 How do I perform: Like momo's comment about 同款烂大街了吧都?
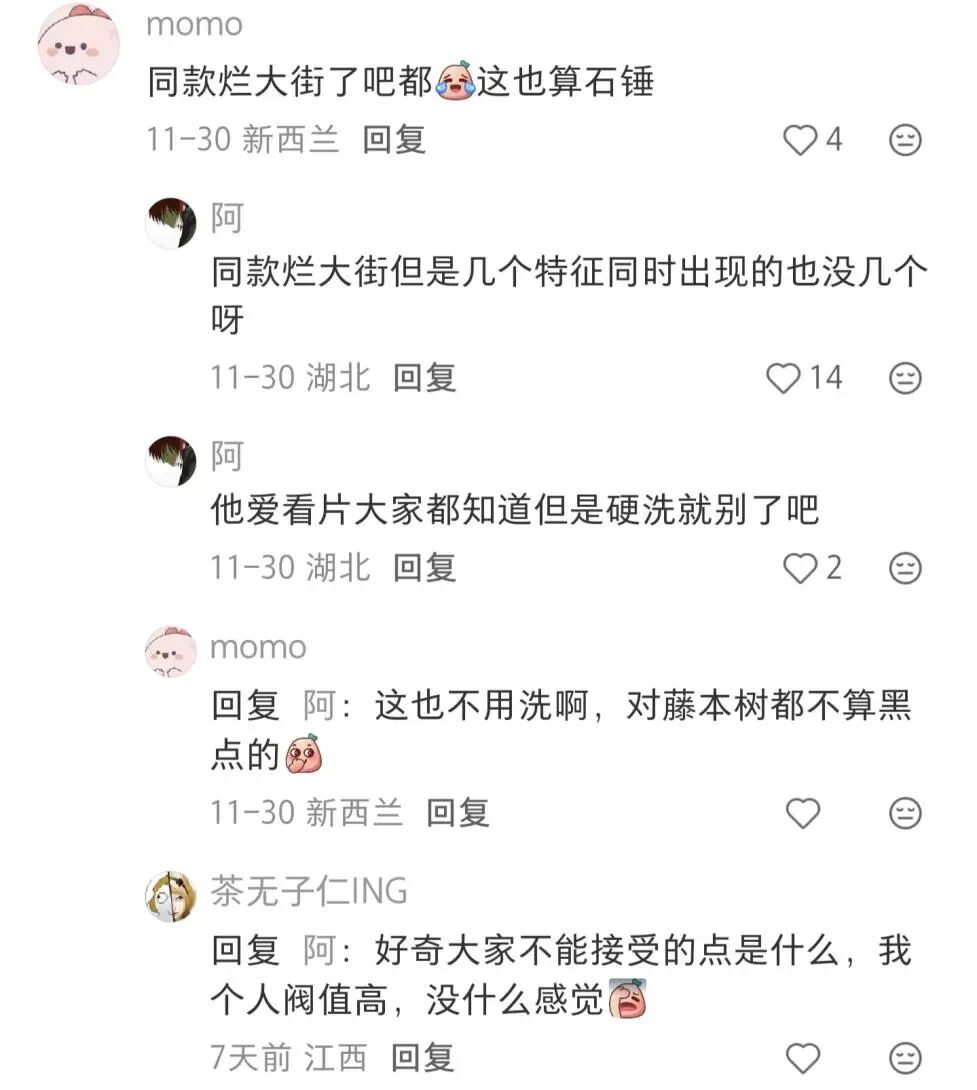(800, 140)
